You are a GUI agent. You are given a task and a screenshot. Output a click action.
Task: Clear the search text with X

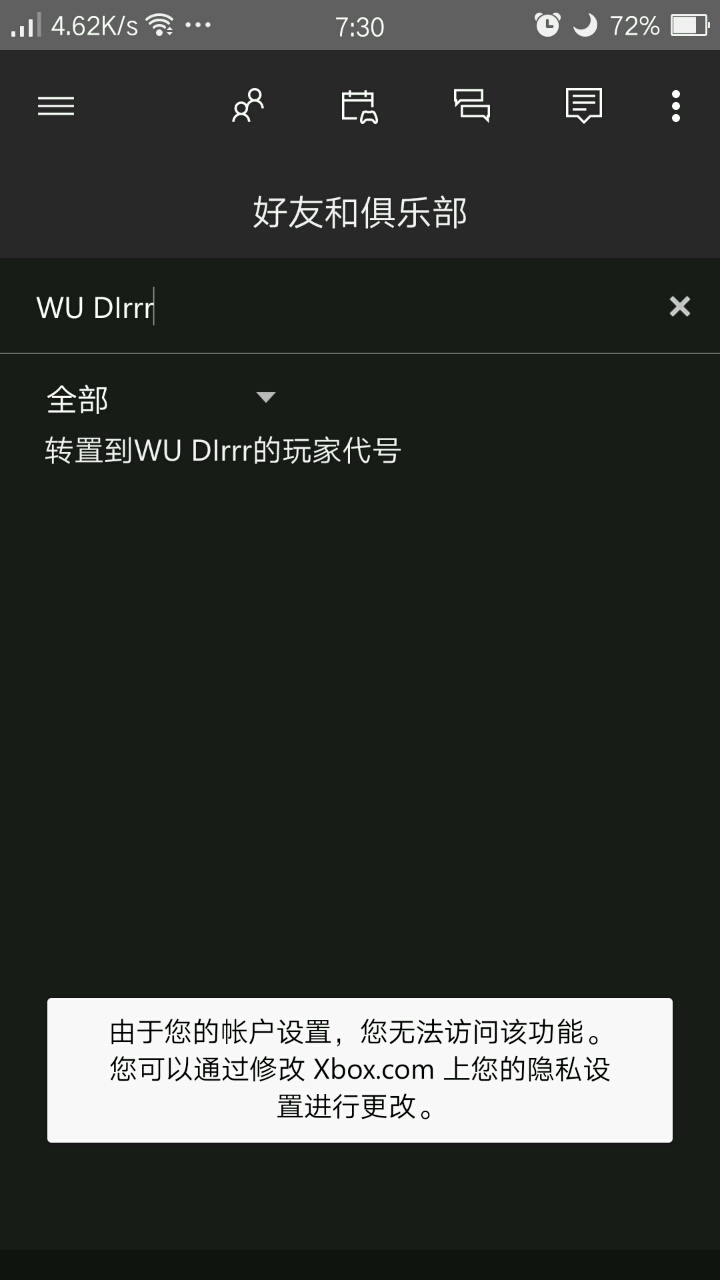[x=680, y=307]
